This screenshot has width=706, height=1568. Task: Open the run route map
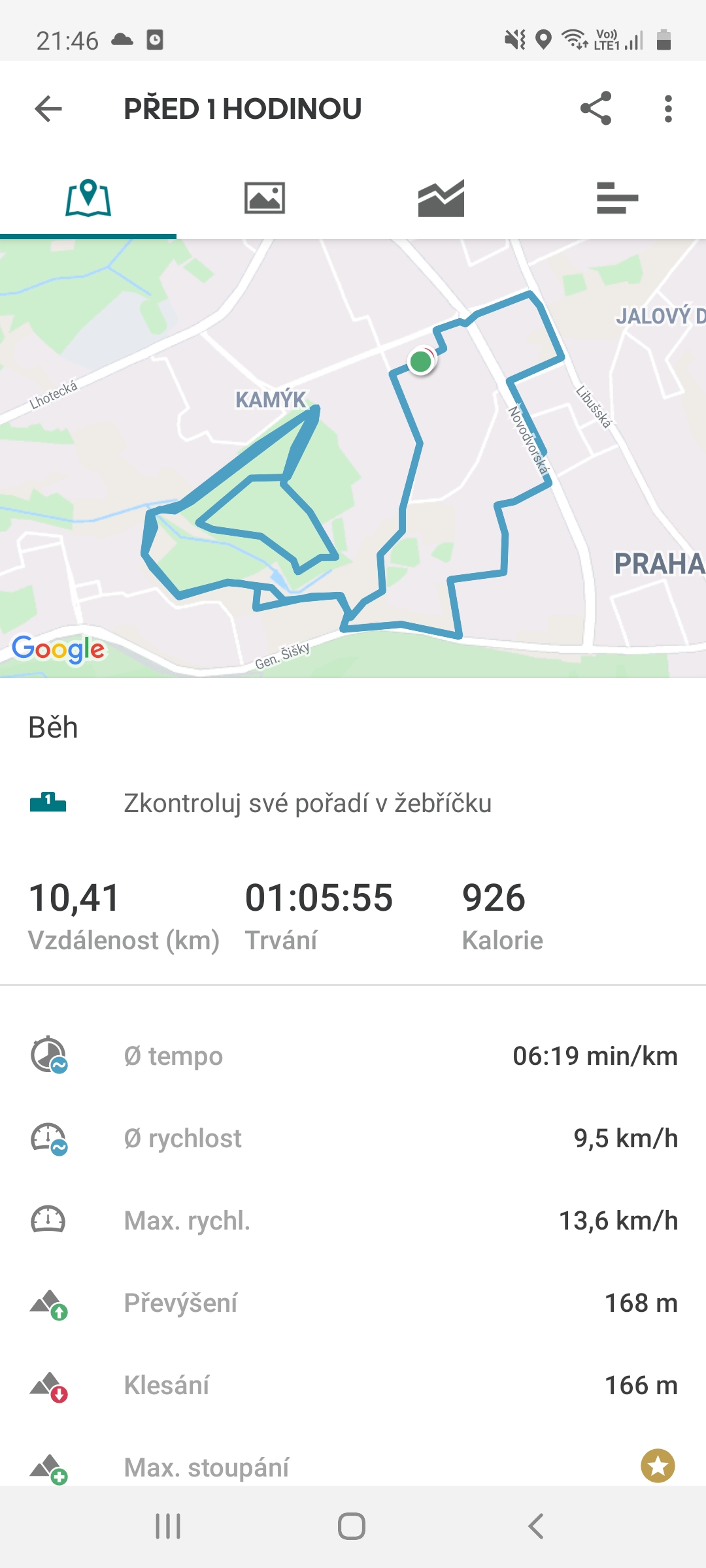point(353,459)
